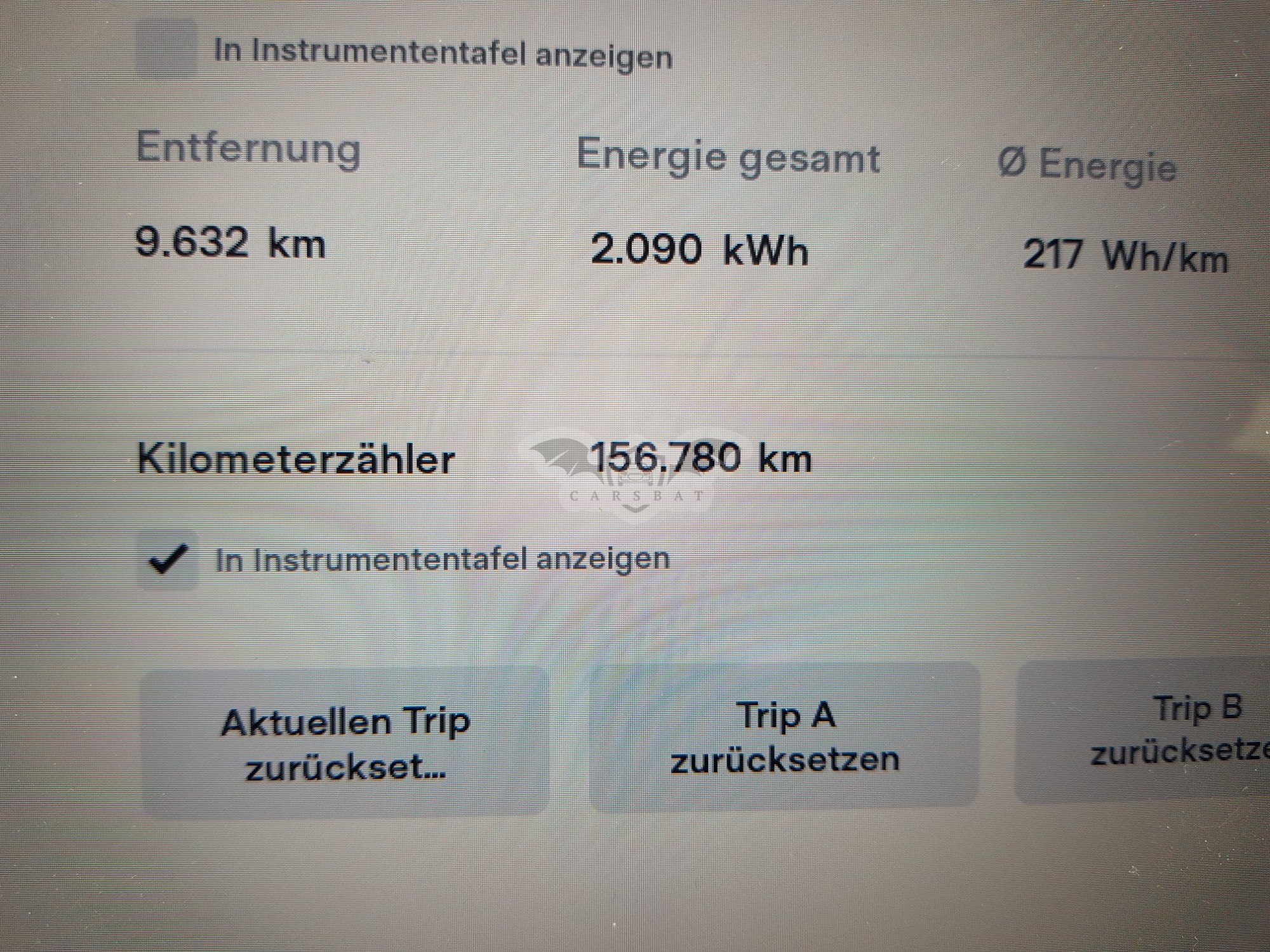Image resolution: width=1270 pixels, height=952 pixels.
Task: Check the upper 'In Instrumententafel anzeigen' box
Action: pos(167,47)
